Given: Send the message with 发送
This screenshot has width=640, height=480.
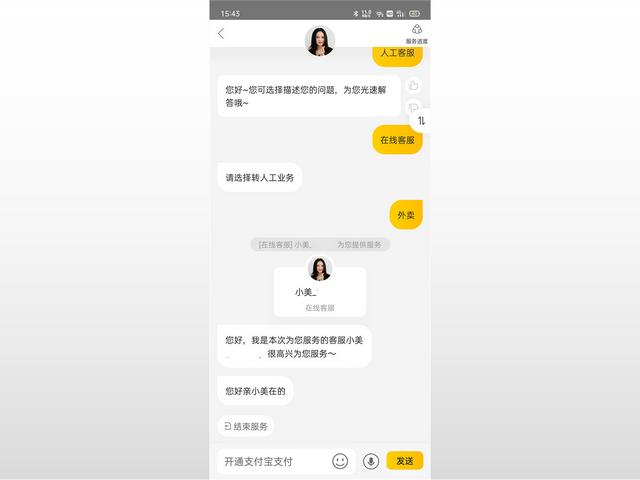Looking at the screenshot, I should [405, 461].
